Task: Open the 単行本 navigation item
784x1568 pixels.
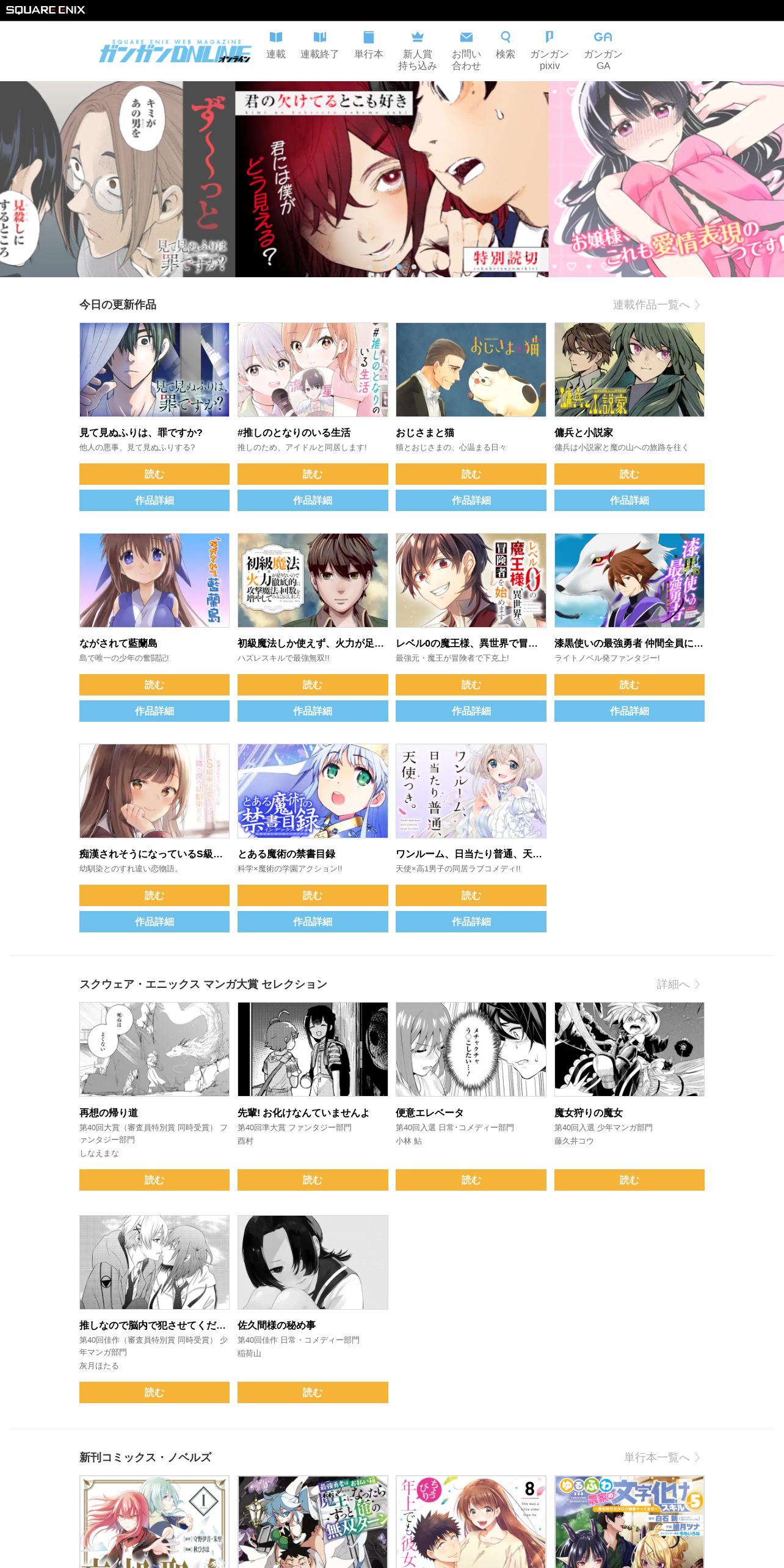Action: [x=368, y=46]
